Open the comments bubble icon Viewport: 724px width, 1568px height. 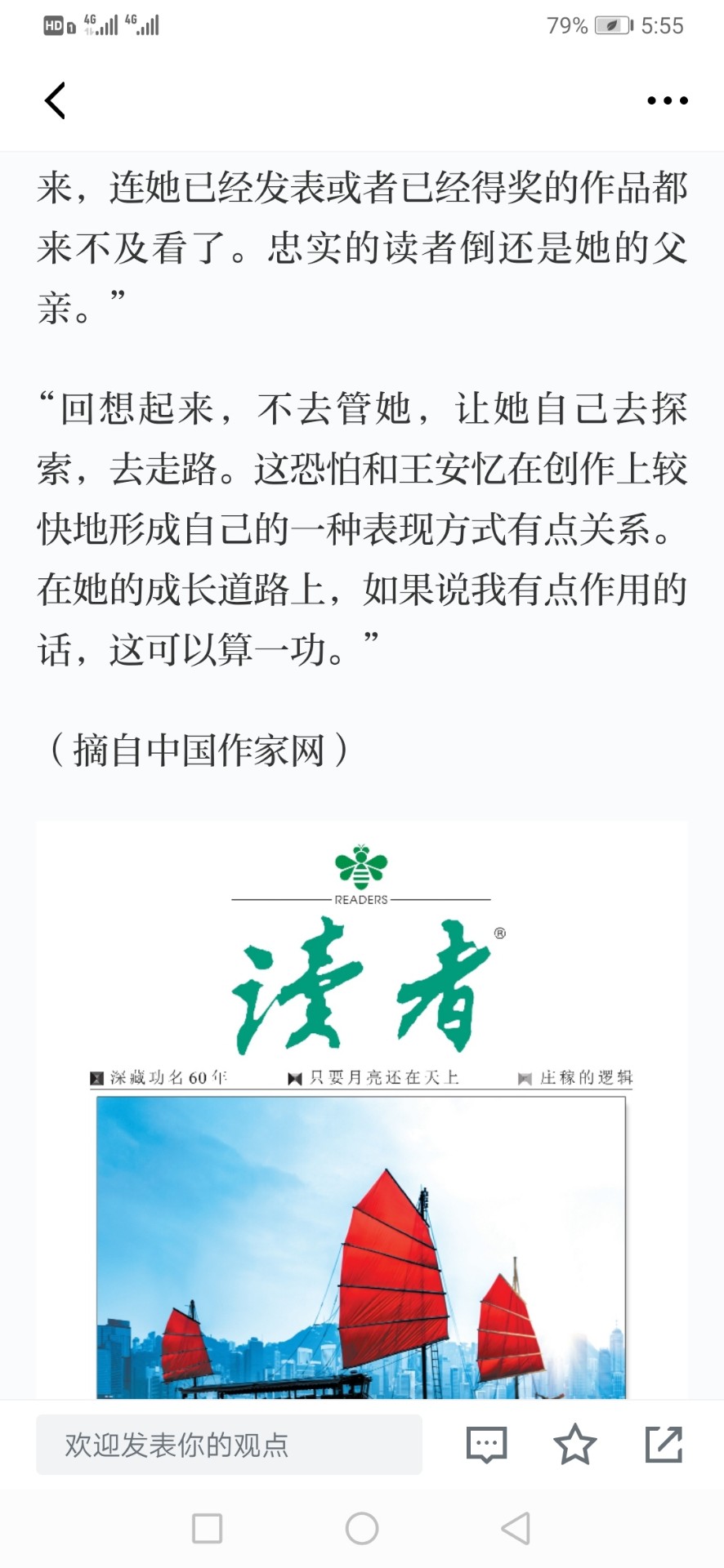pyautogui.click(x=486, y=1445)
